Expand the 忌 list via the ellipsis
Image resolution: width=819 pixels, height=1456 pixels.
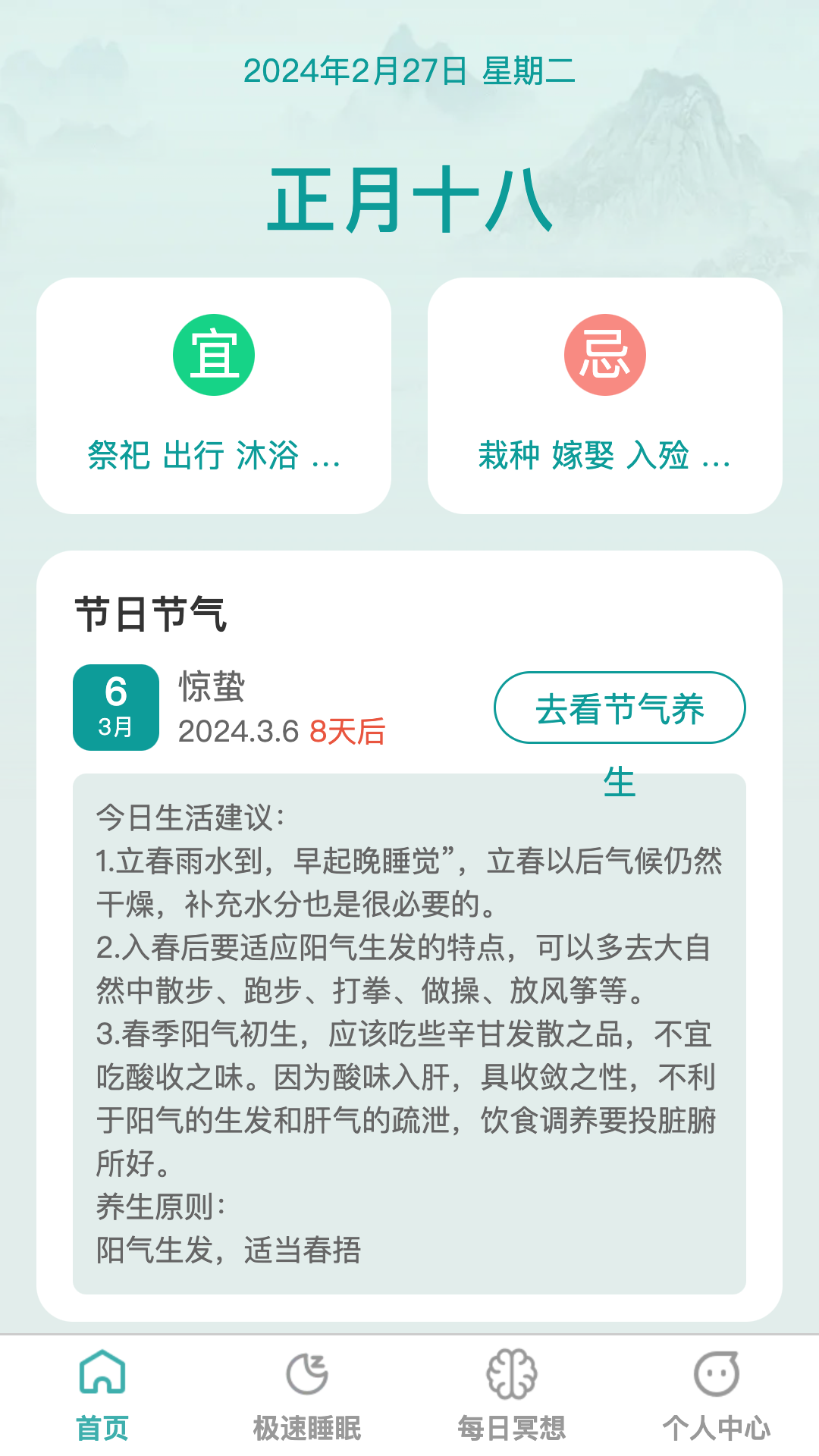click(717, 459)
